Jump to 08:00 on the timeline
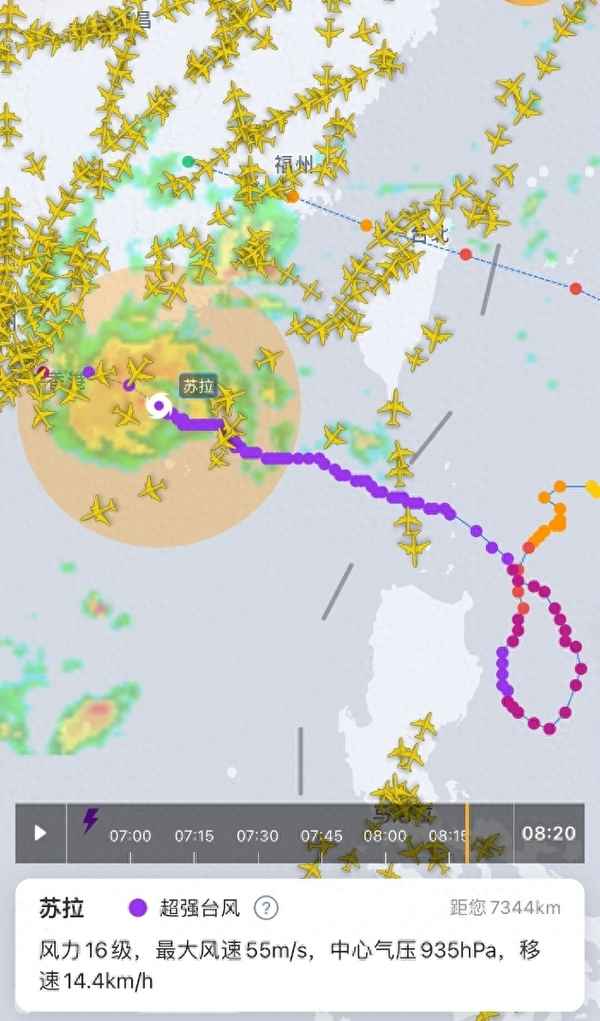 (x=384, y=835)
